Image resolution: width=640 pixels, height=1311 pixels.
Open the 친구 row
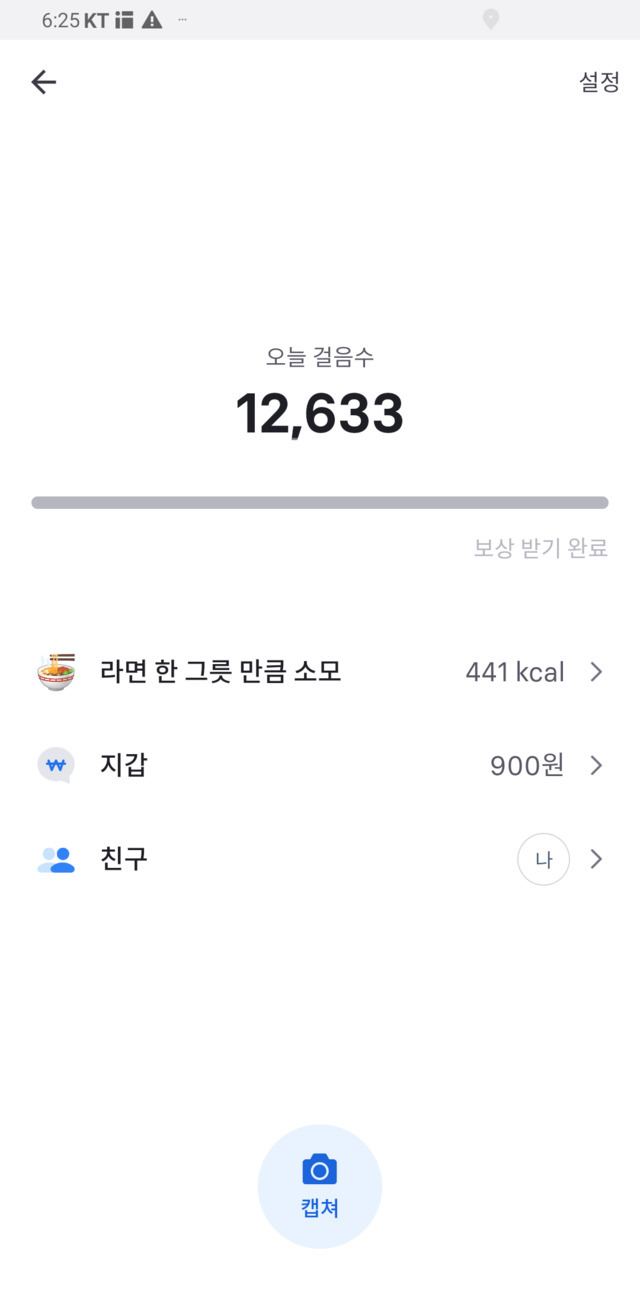point(320,859)
